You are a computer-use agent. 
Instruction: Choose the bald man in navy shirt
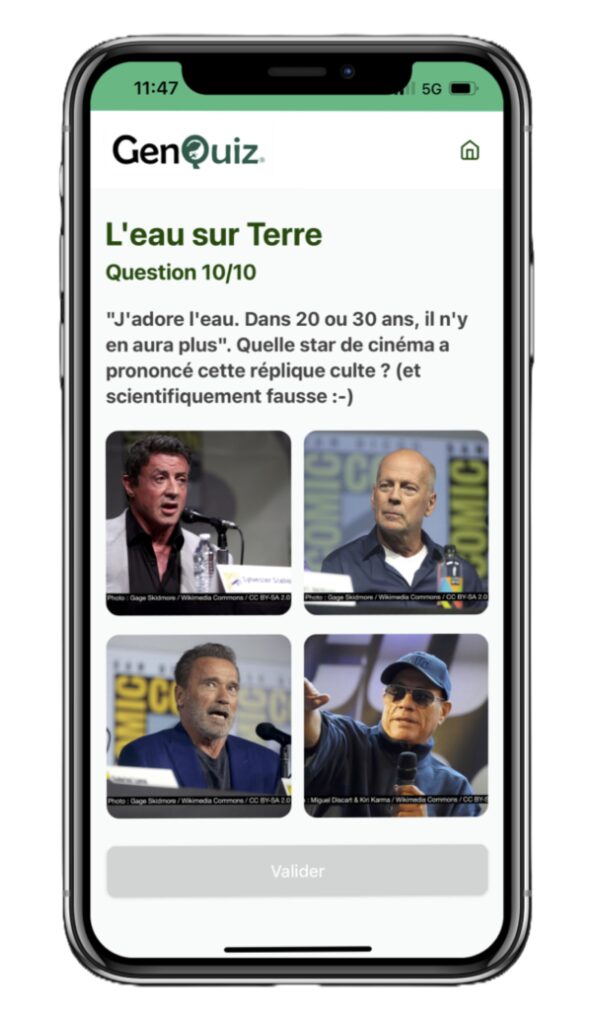click(x=396, y=522)
